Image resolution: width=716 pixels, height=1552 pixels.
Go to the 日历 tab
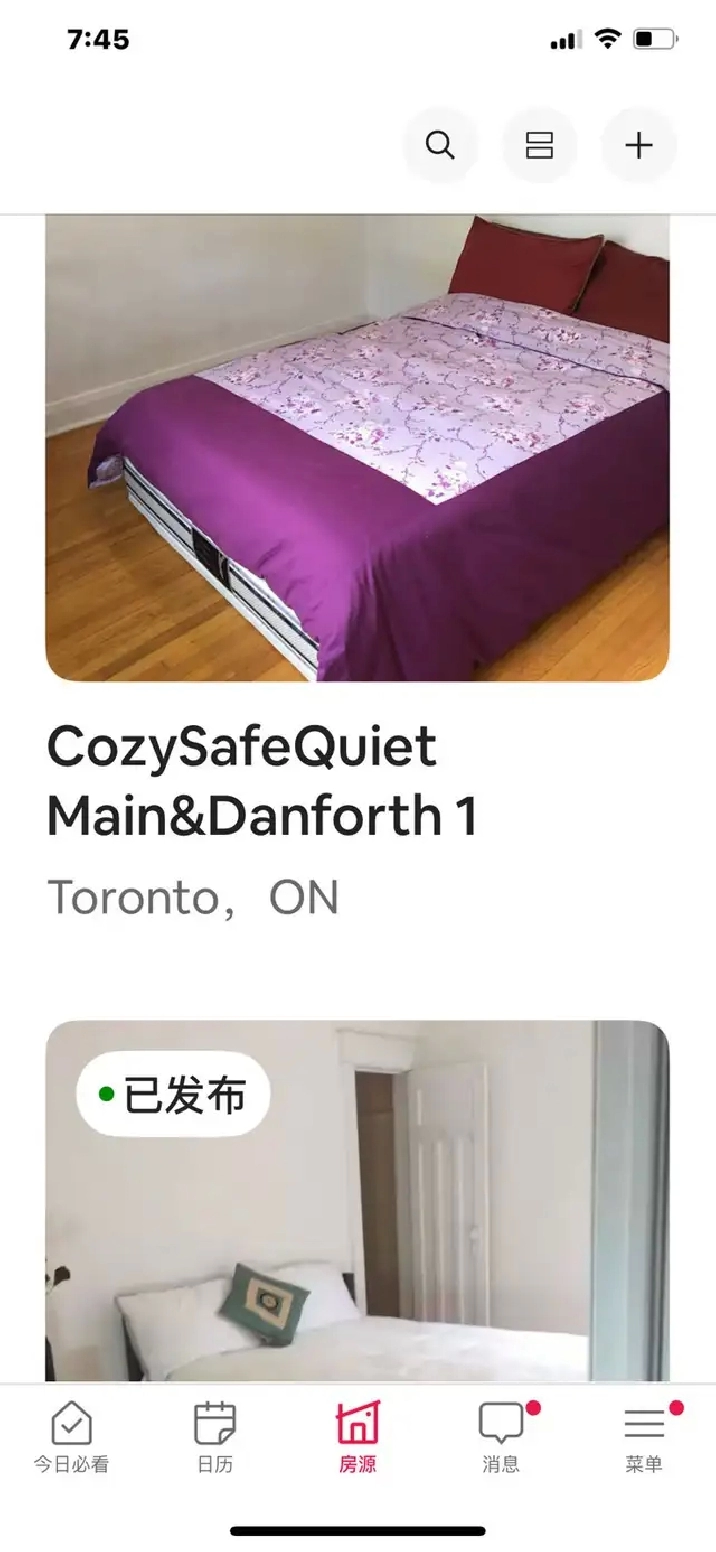pos(214,1438)
